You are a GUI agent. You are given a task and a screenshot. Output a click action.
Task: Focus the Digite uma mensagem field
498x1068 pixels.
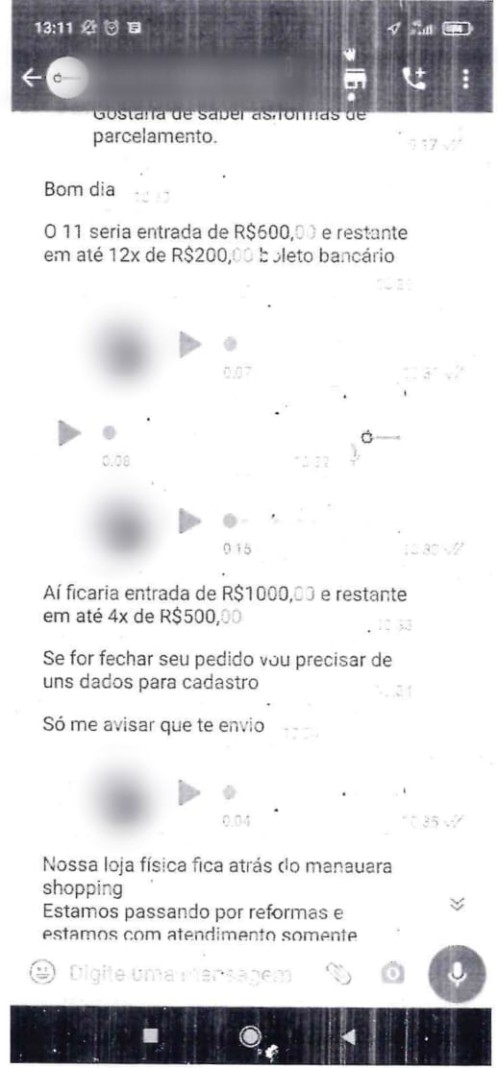(x=180, y=974)
